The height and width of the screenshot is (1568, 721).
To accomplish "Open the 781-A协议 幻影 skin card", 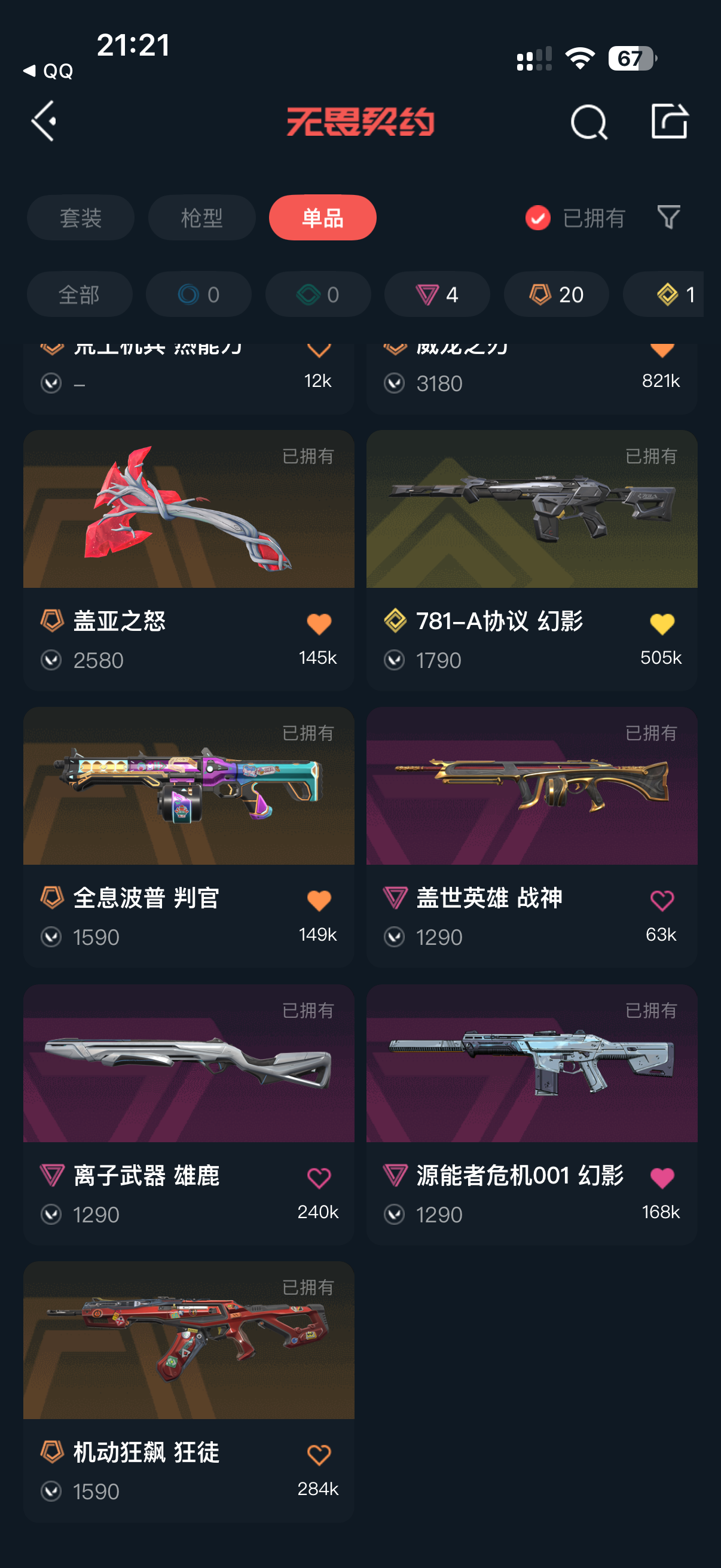I will point(531,560).
